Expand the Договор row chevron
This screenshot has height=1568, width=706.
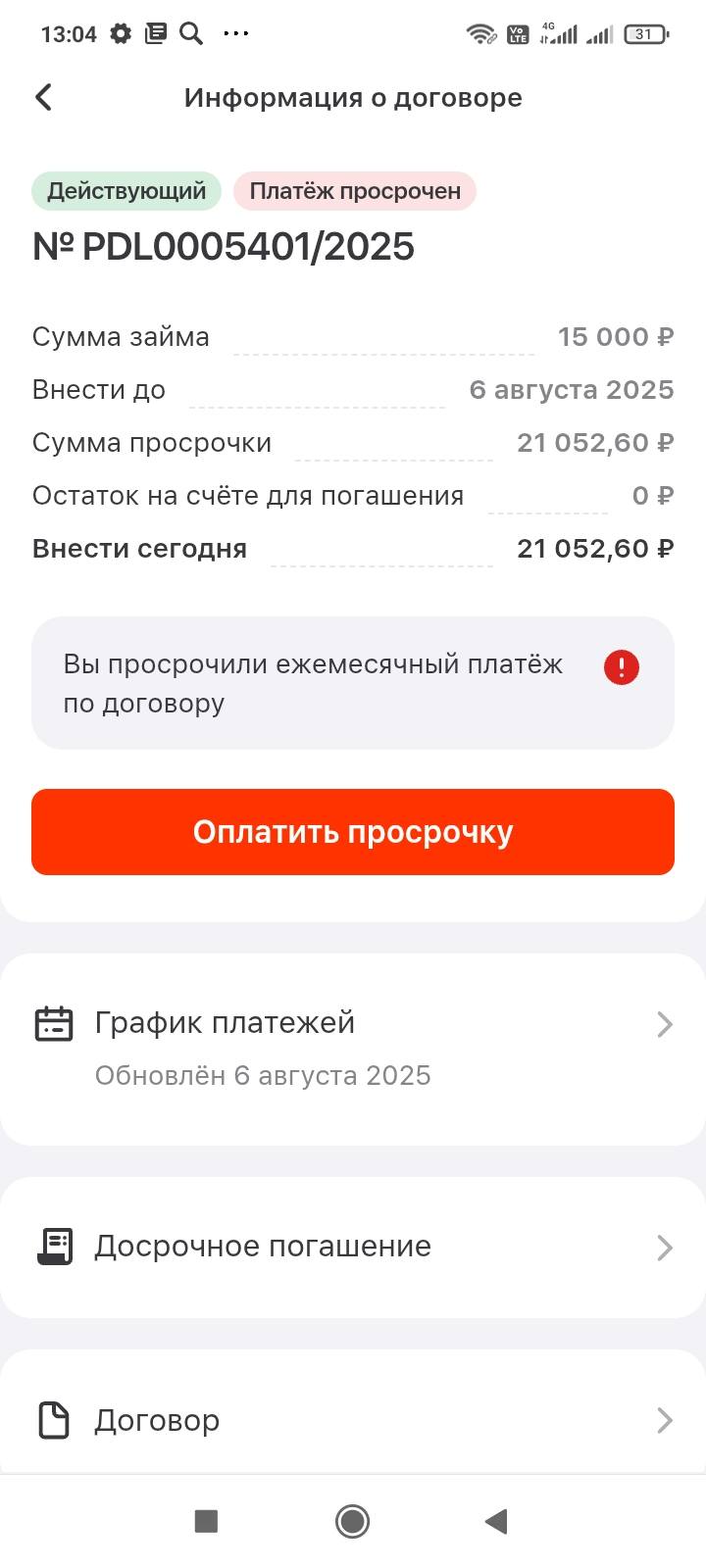pyautogui.click(x=664, y=1419)
